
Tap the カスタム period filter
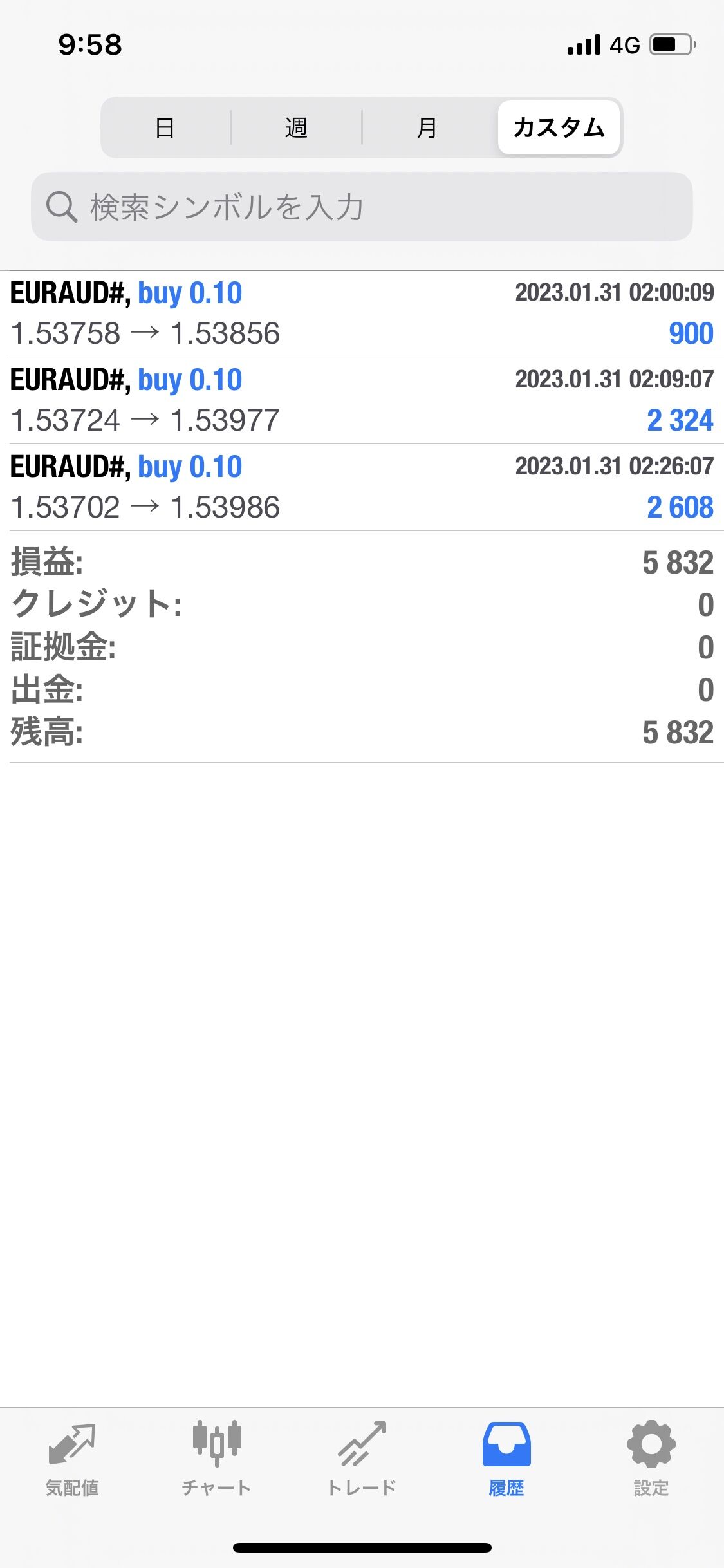(x=559, y=127)
